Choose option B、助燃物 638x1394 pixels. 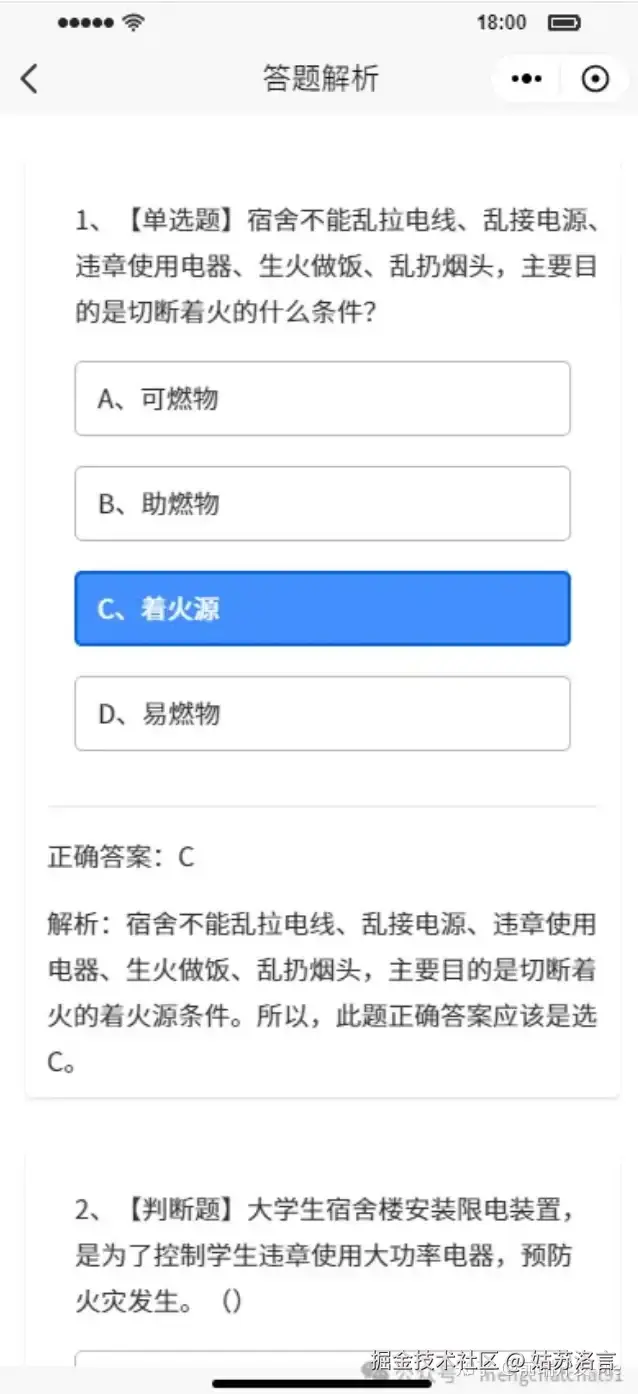tap(322, 504)
